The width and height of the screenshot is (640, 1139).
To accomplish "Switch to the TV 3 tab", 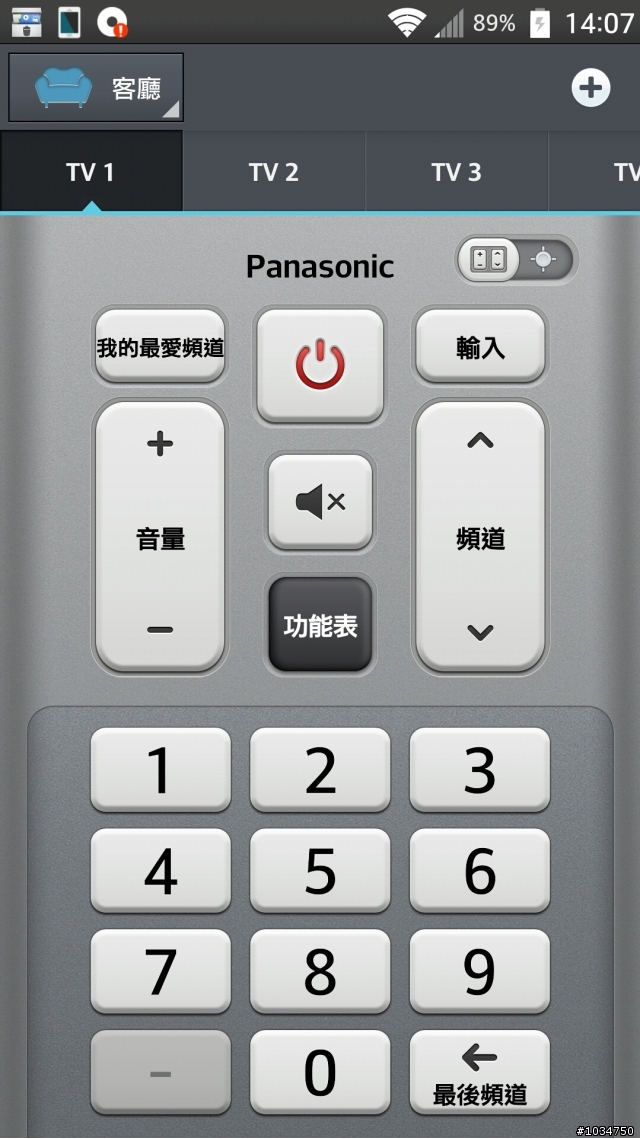I will pyautogui.click(x=456, y=172).
